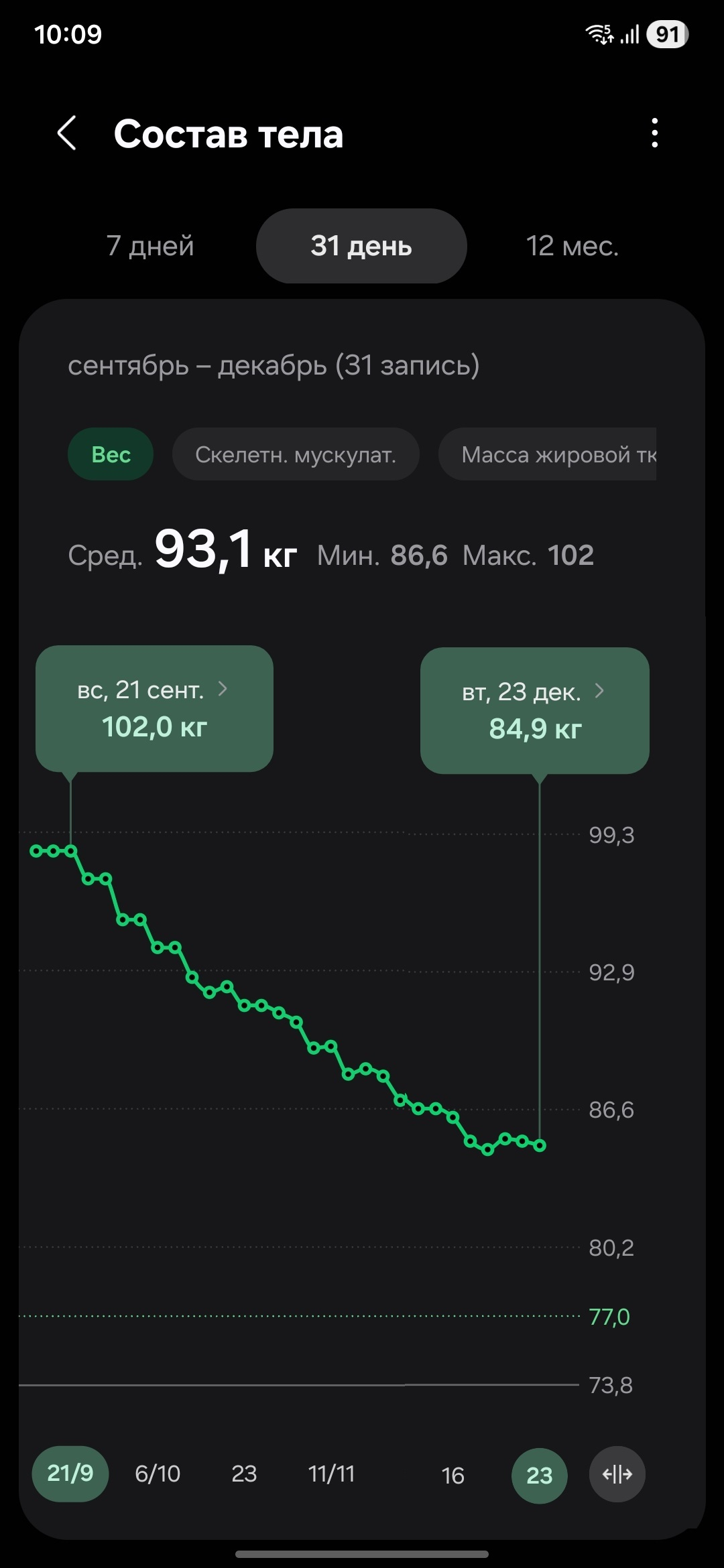Select the Вес chip
The height and width of the screenshot is (1568, 724).
click(x=111, y=454)
